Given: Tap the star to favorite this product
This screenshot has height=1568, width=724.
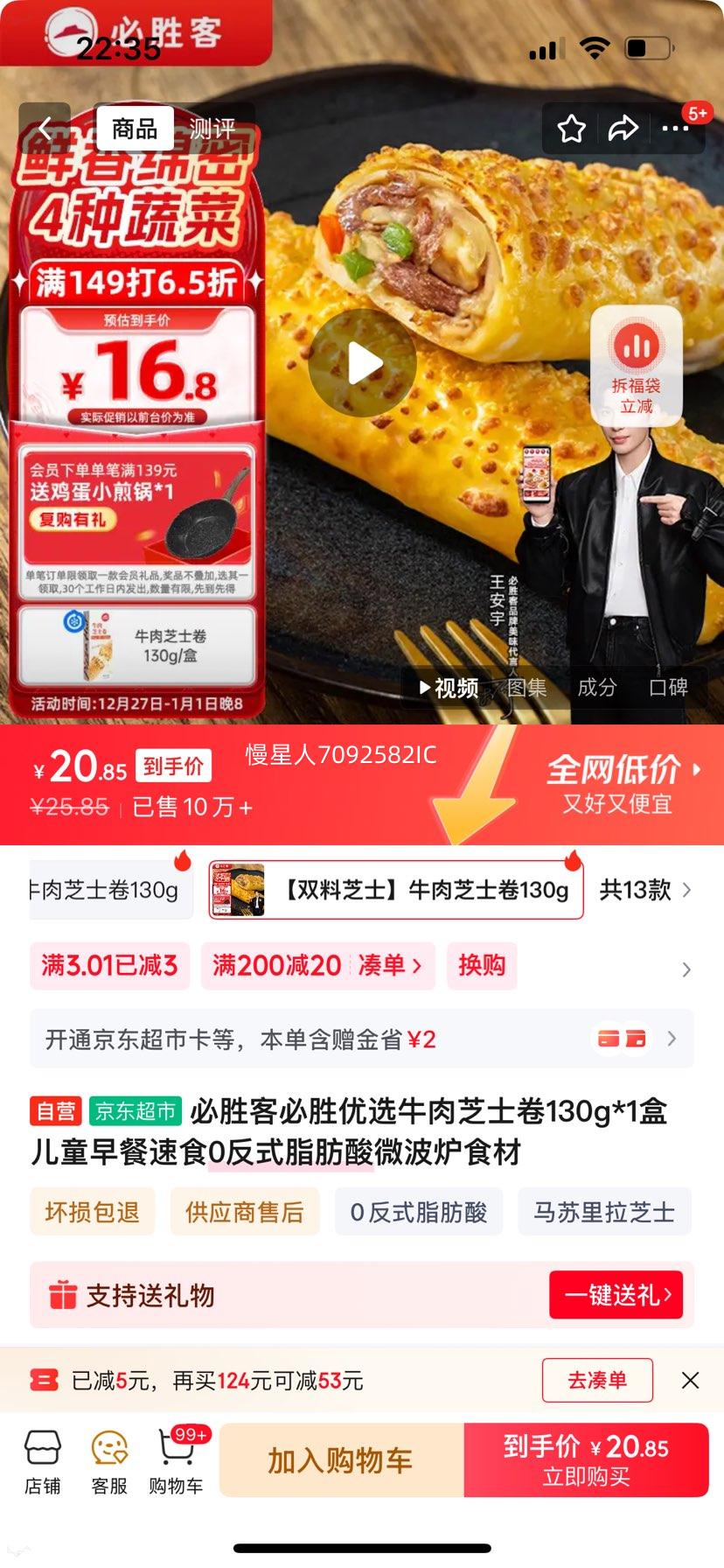Looking at the screenshot, I should pyautogui.click(x=571, y=128).
